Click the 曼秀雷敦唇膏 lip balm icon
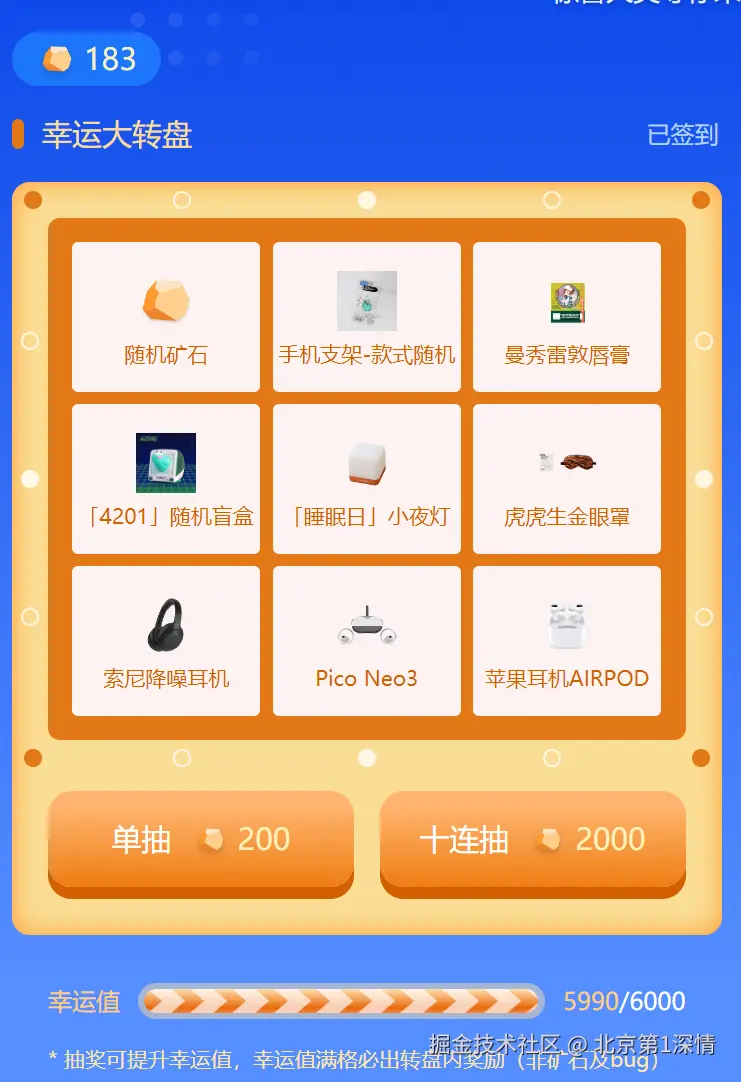Image resolution: width=741 pixels, height=1082 pixels. coord(566,300)
